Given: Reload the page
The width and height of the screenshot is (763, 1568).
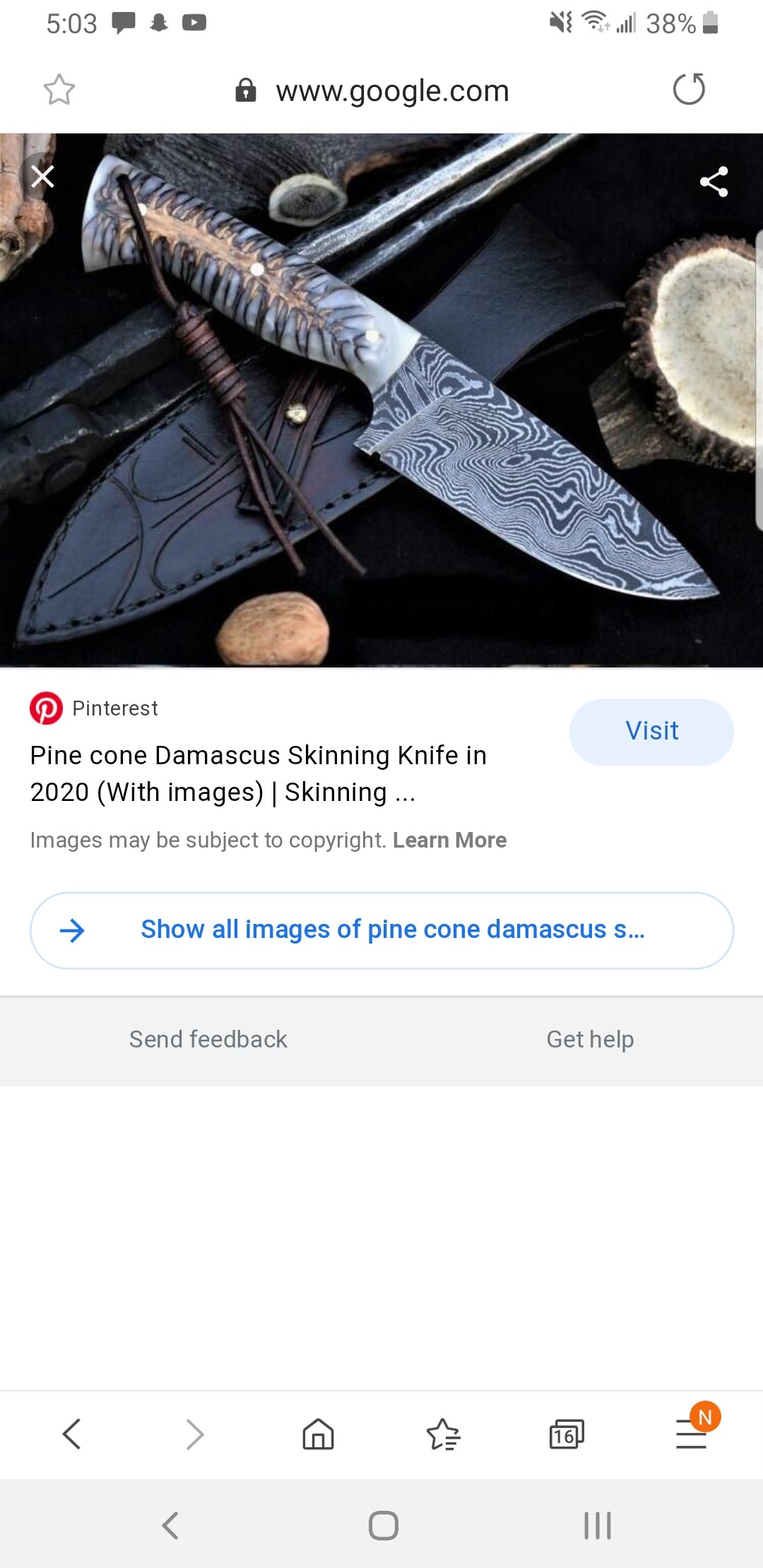Looking at the screenshot, I should click(x=689, y=89).
